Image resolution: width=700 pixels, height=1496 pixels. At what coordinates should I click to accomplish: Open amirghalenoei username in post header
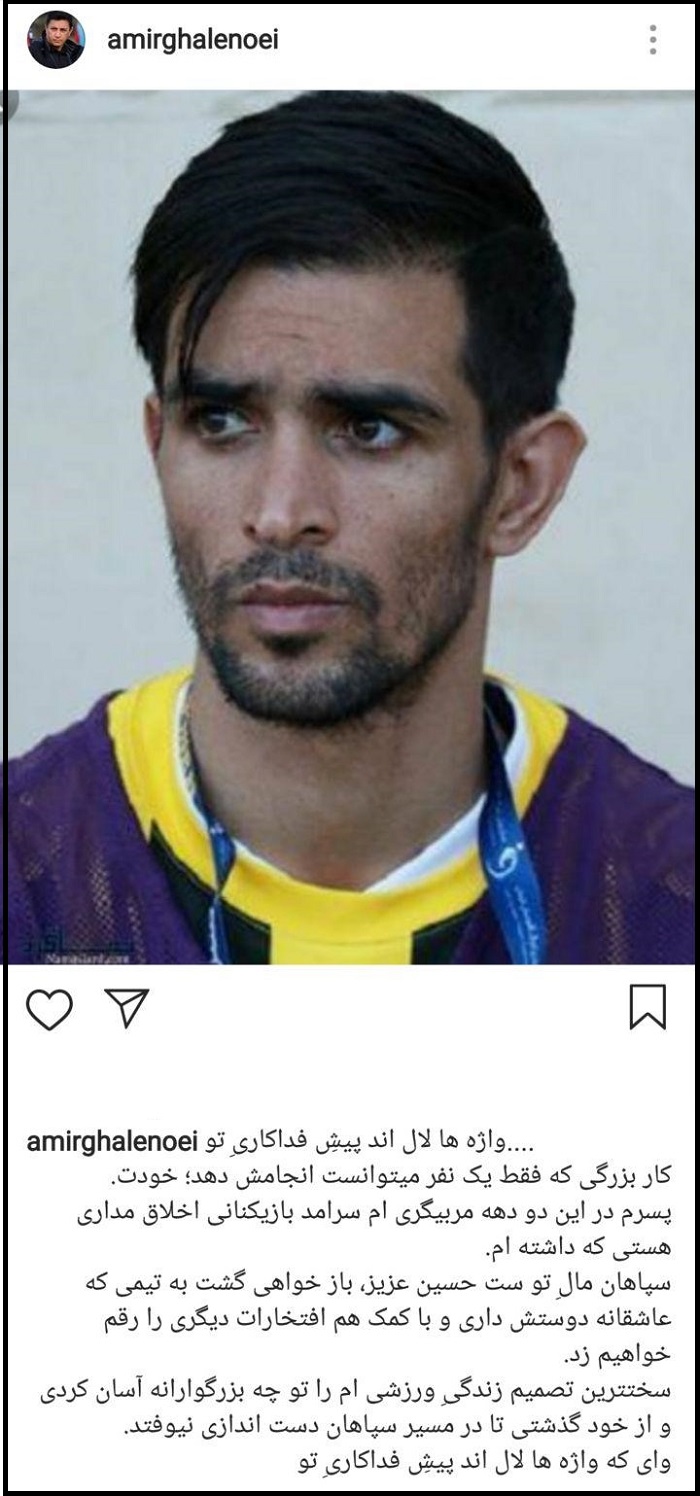point(192,40)
